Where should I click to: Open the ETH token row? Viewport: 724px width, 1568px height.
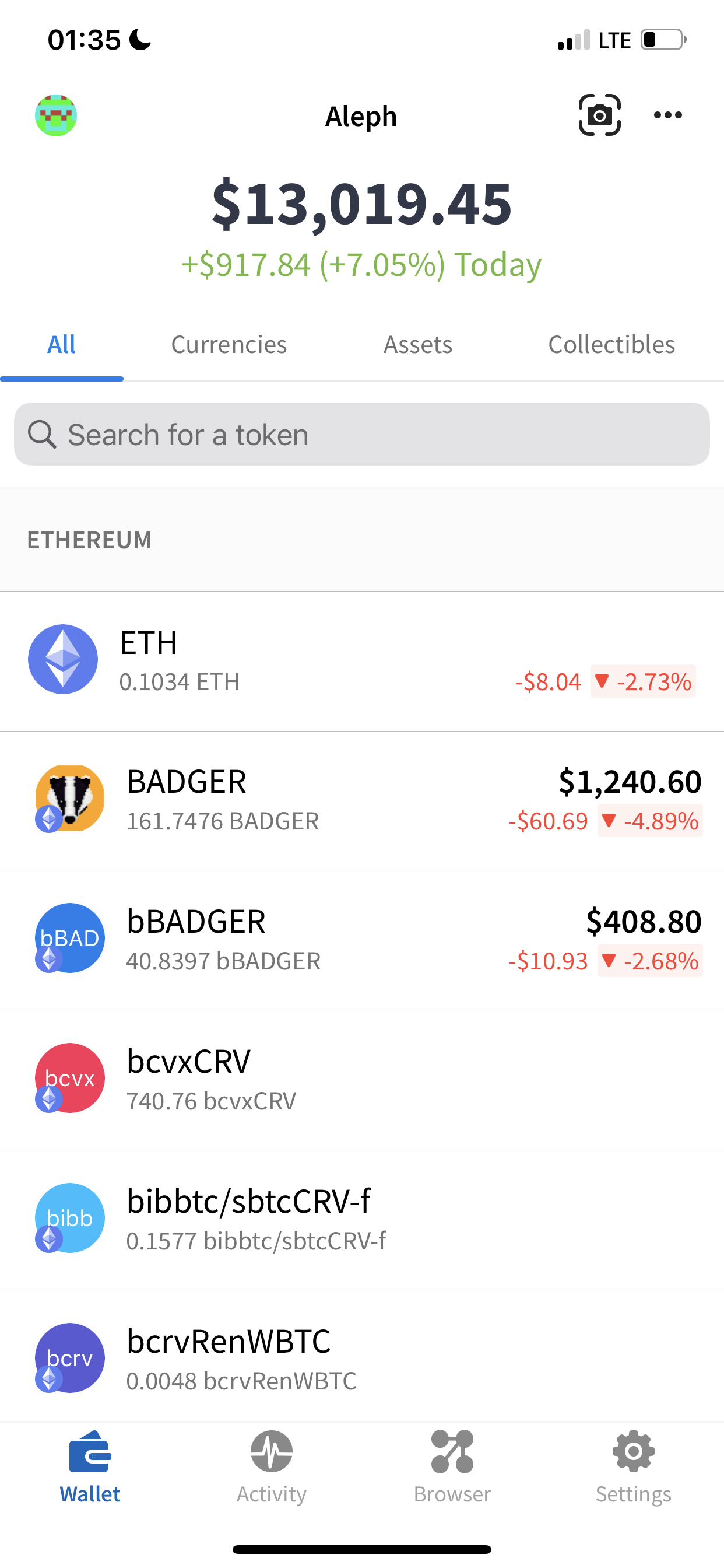pyautogui.click(x=362, y=661)
